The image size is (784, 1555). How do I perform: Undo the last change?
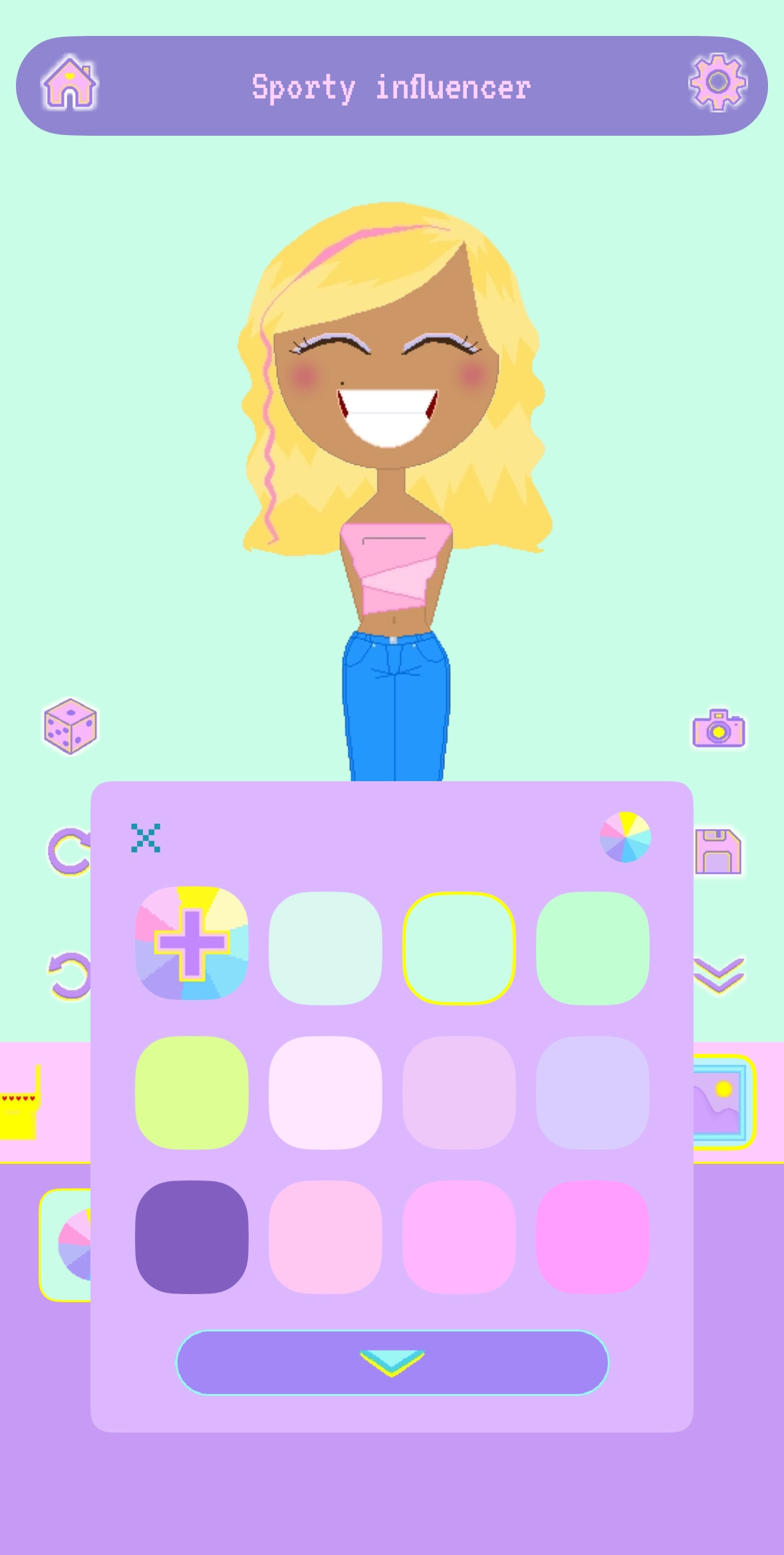pos(69,975)
